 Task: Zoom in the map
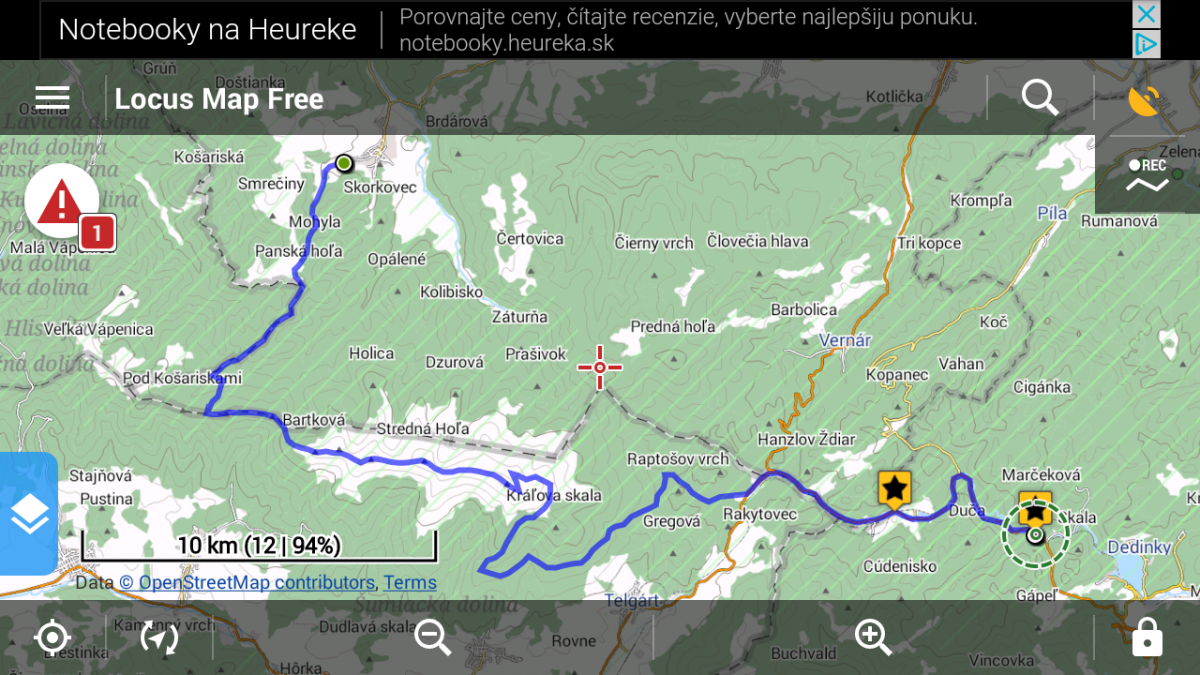[872, 637]
